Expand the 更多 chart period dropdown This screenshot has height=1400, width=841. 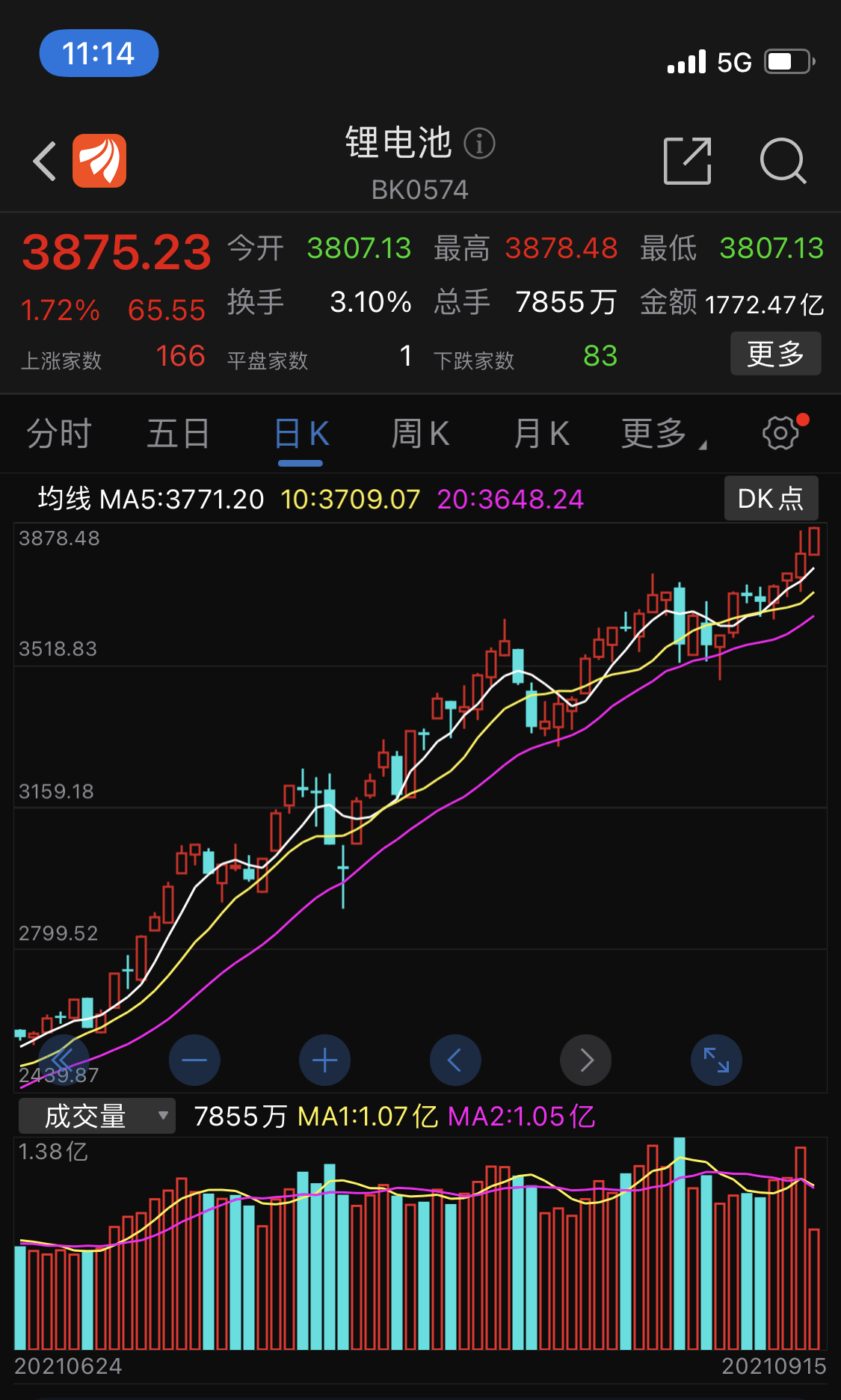tap(662, 434)
